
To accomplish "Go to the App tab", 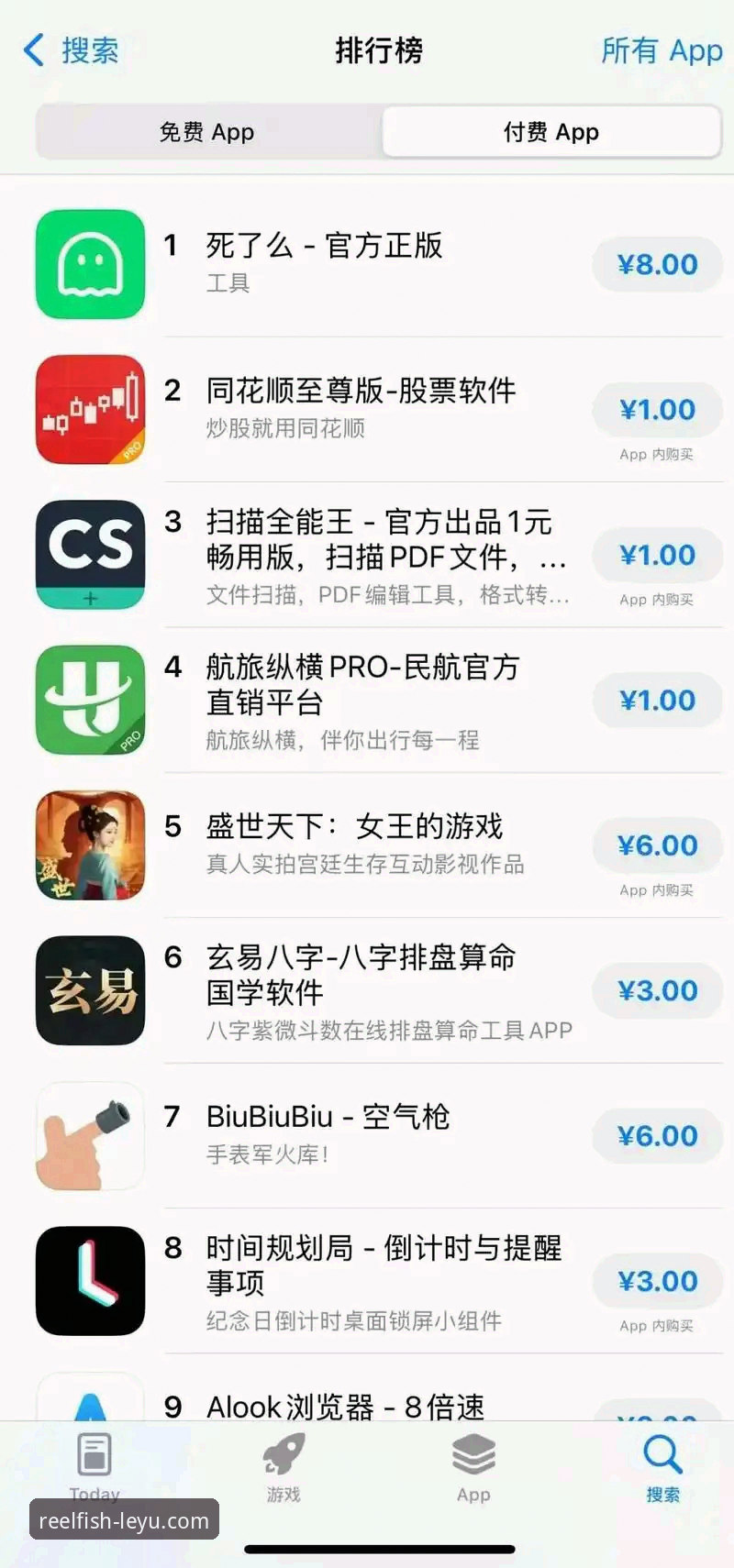I will click(473, 1465).
